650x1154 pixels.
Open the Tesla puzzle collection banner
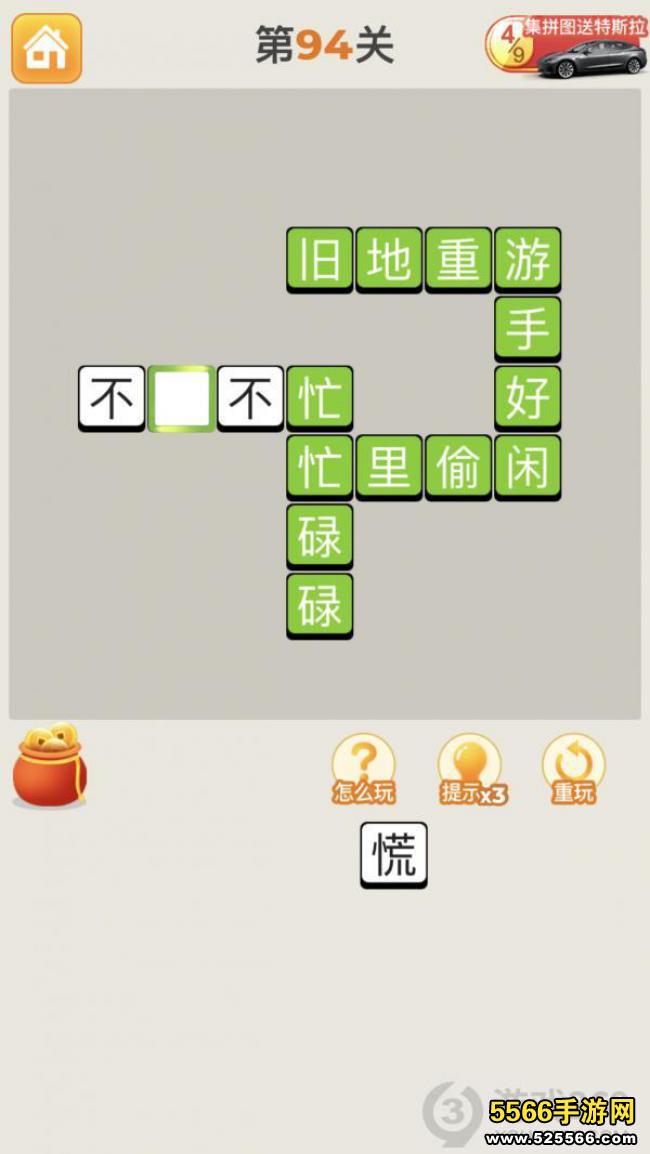pos(568,46)
